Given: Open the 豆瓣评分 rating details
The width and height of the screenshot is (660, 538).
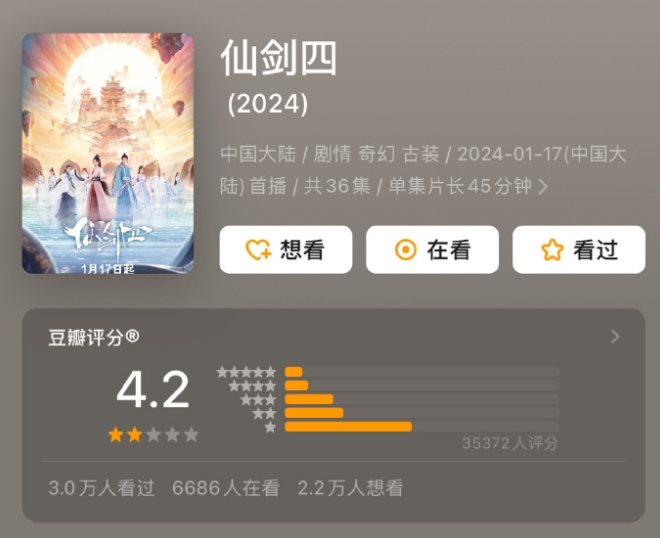Looking at the screenshot, I should (x=615, y=337).
